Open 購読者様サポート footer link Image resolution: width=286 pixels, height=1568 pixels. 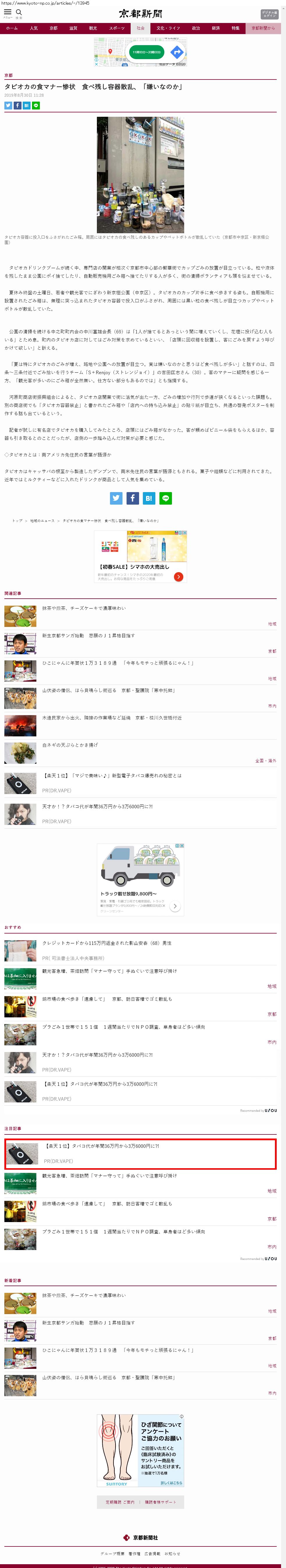[x=160, y=1502]
